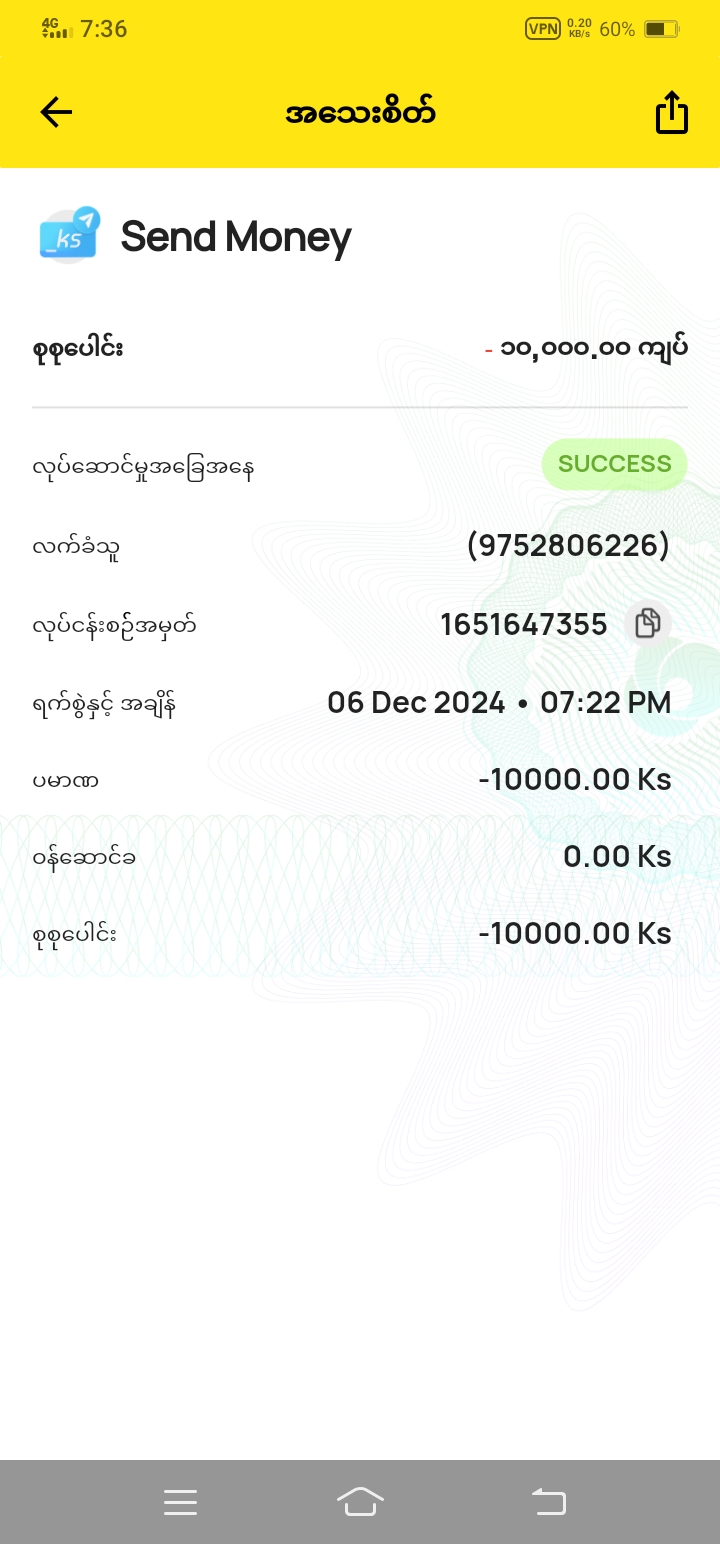Viewport: 720px width, 1544px height.
Task: Copy transaction number 1651647355
Action: pos(647,624)
